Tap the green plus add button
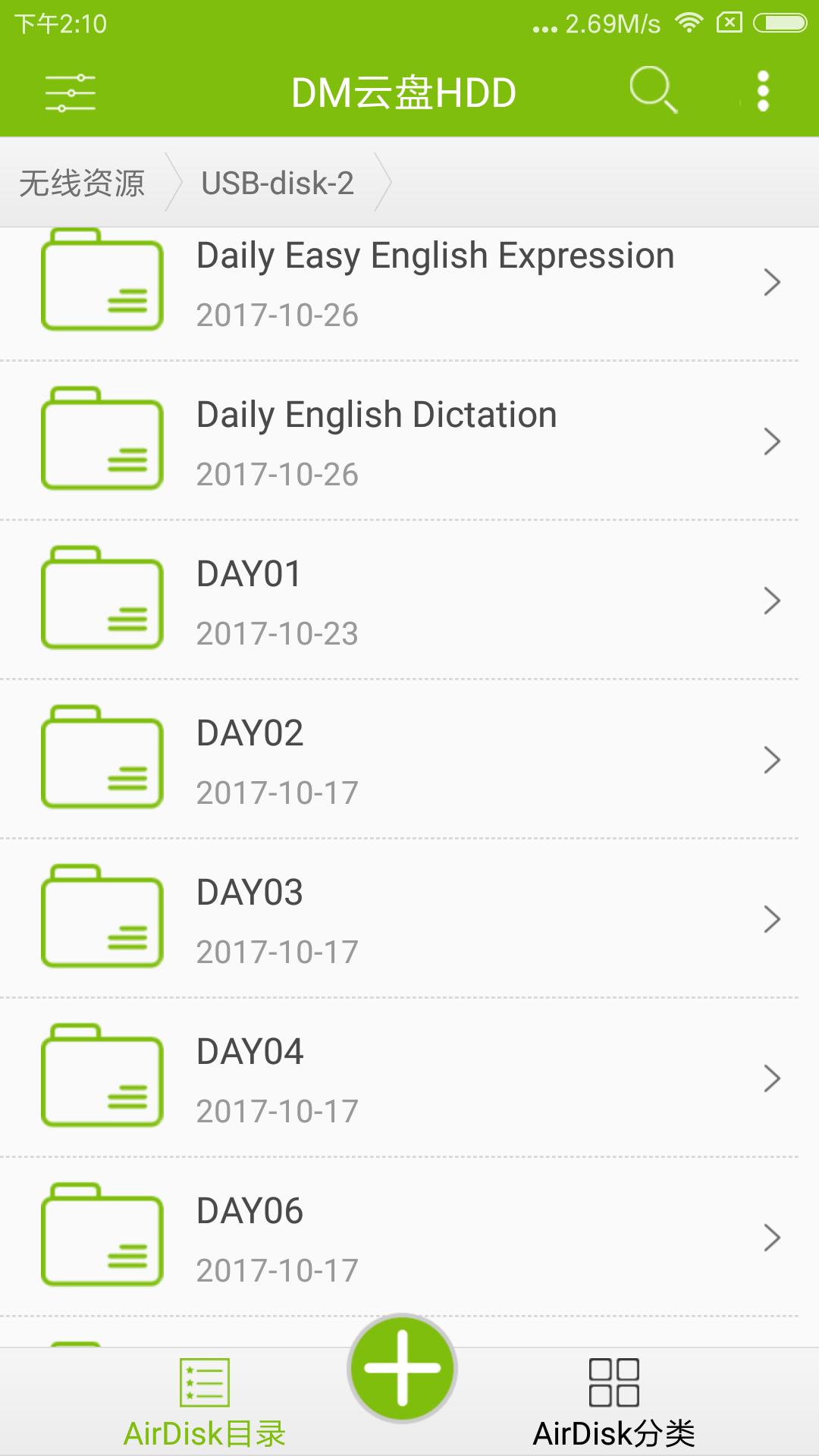The height and width of the screenshot is (1456, 819). coord(402,1368)
